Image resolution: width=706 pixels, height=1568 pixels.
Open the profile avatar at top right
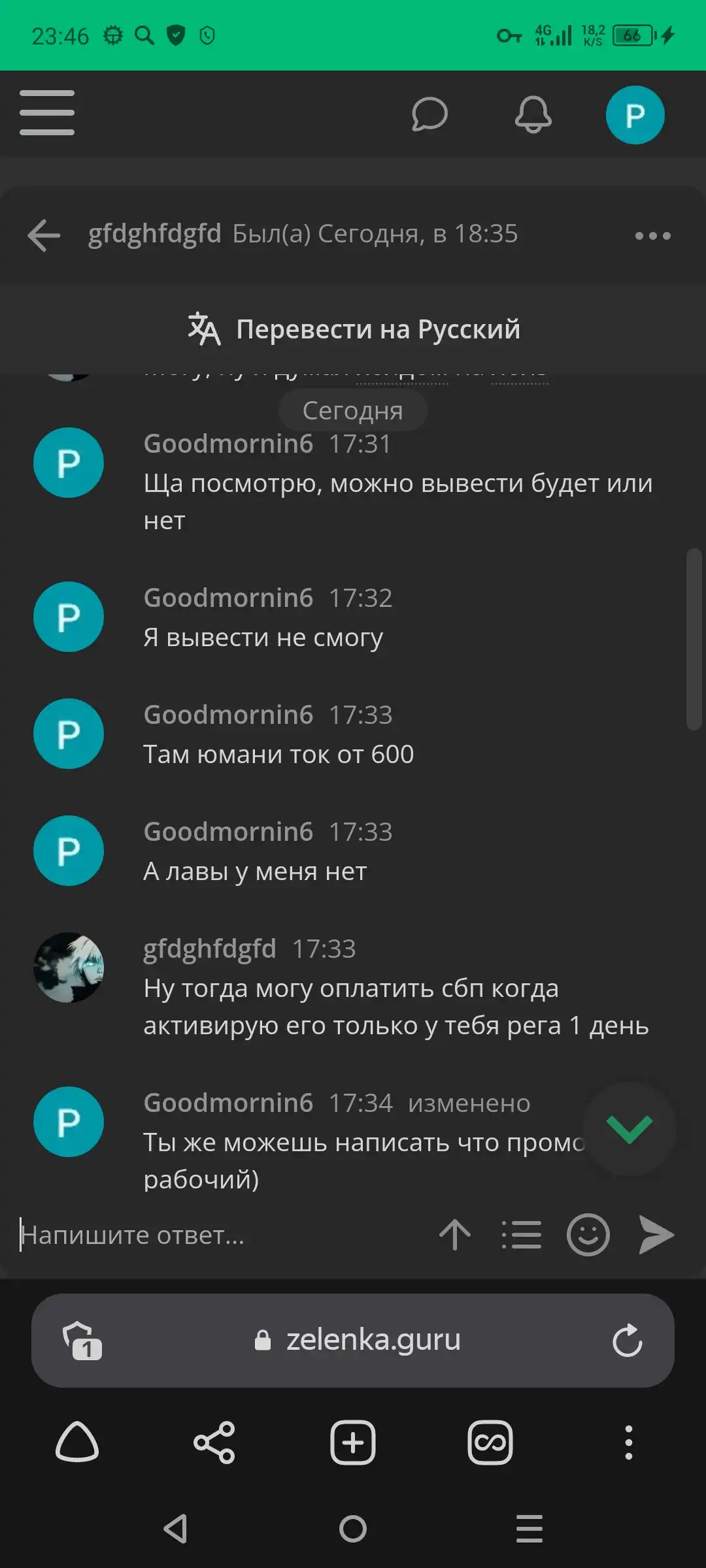coord(635,115)
